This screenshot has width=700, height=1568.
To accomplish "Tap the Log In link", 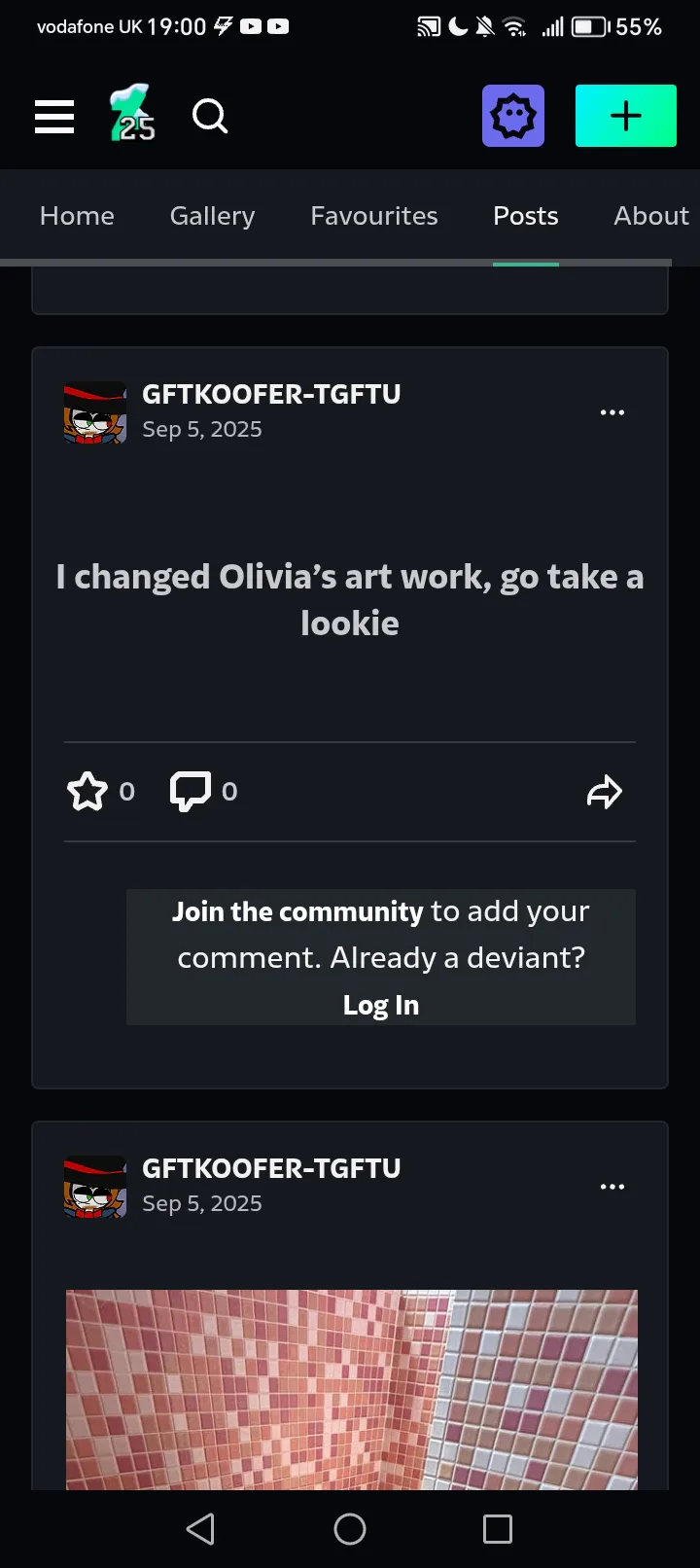I will (380, 1005).
